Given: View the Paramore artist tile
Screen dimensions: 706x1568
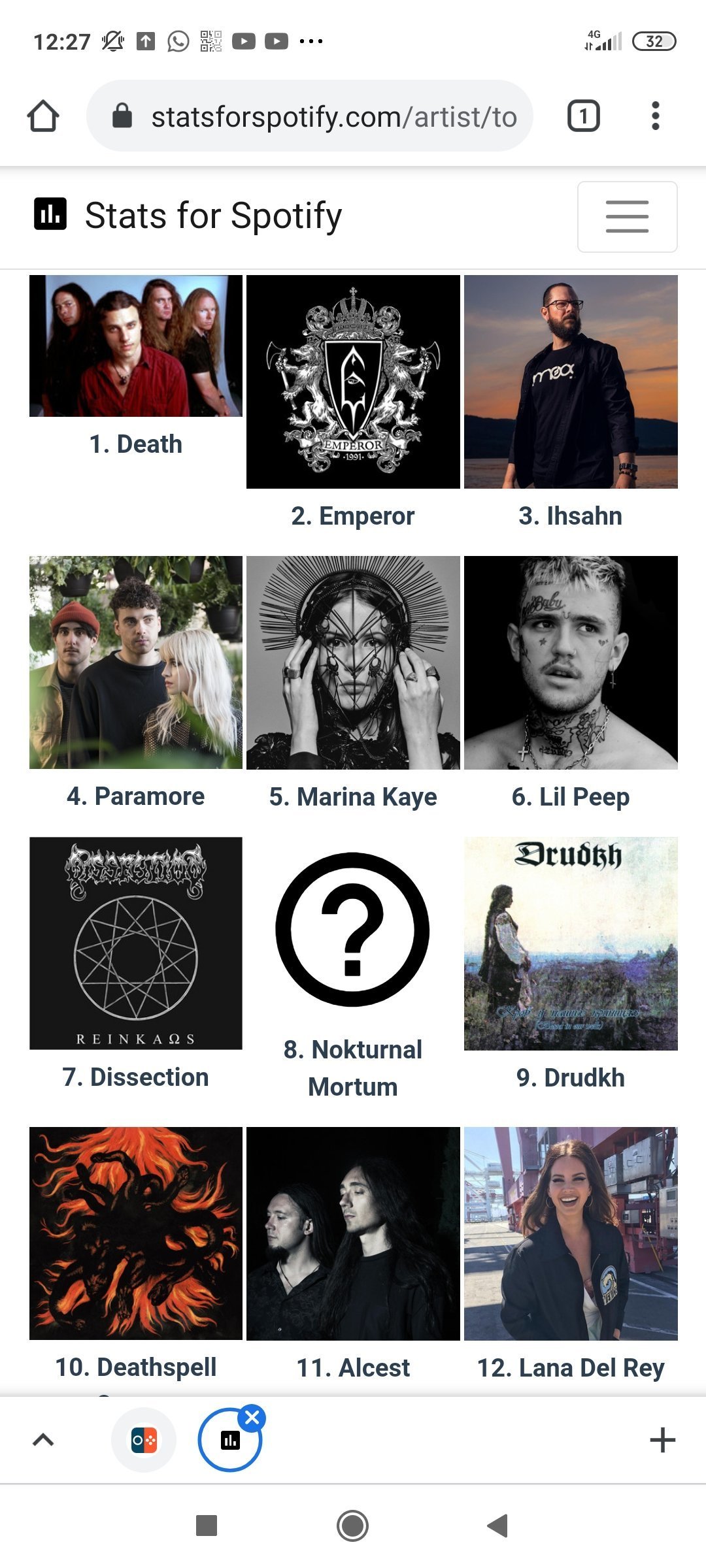Looking at the screenshot, I should 136,683.
